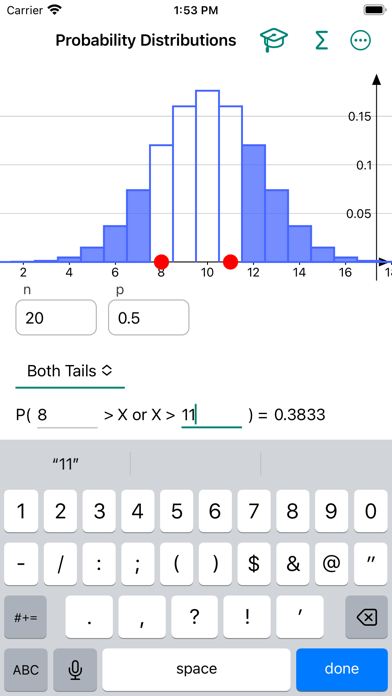The image size is (392, 696).
Task: Edit the lower bound field showing 8
Action: (67, 415)
